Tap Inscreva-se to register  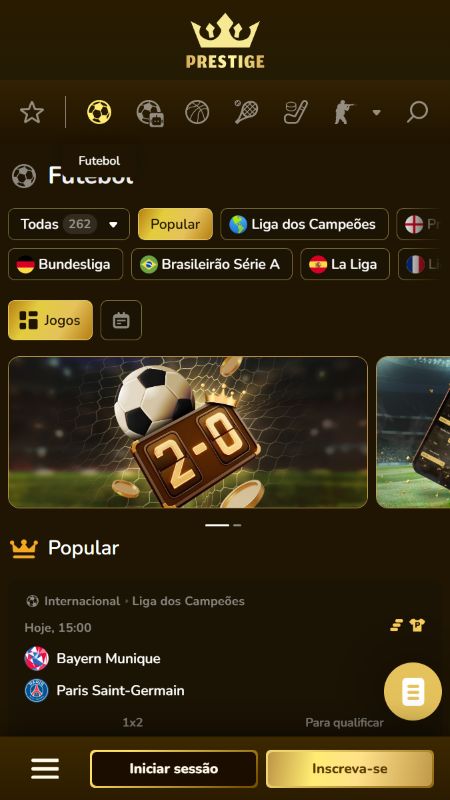pyautogui.click(x=350, y=768)
